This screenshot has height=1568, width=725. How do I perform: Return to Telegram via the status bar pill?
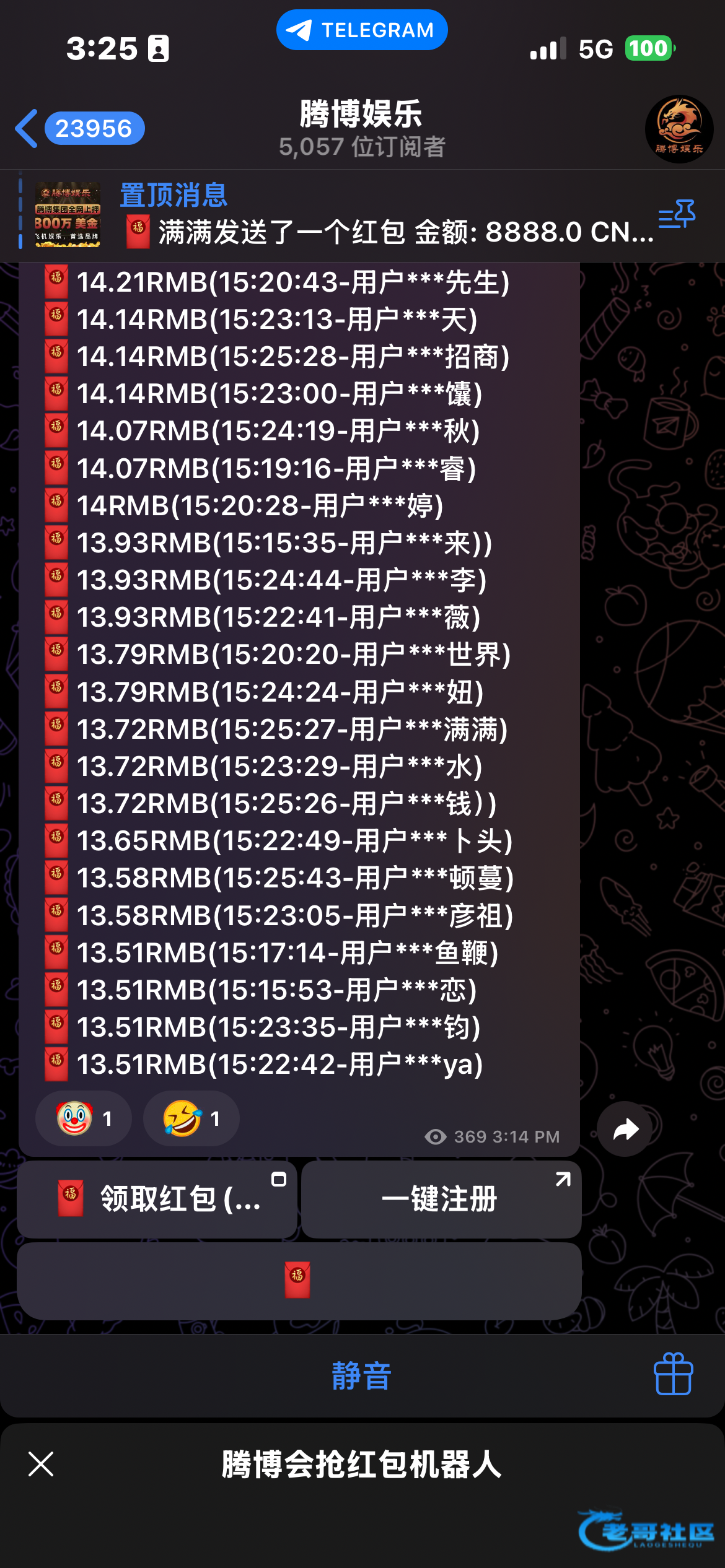tap(362, 30)
